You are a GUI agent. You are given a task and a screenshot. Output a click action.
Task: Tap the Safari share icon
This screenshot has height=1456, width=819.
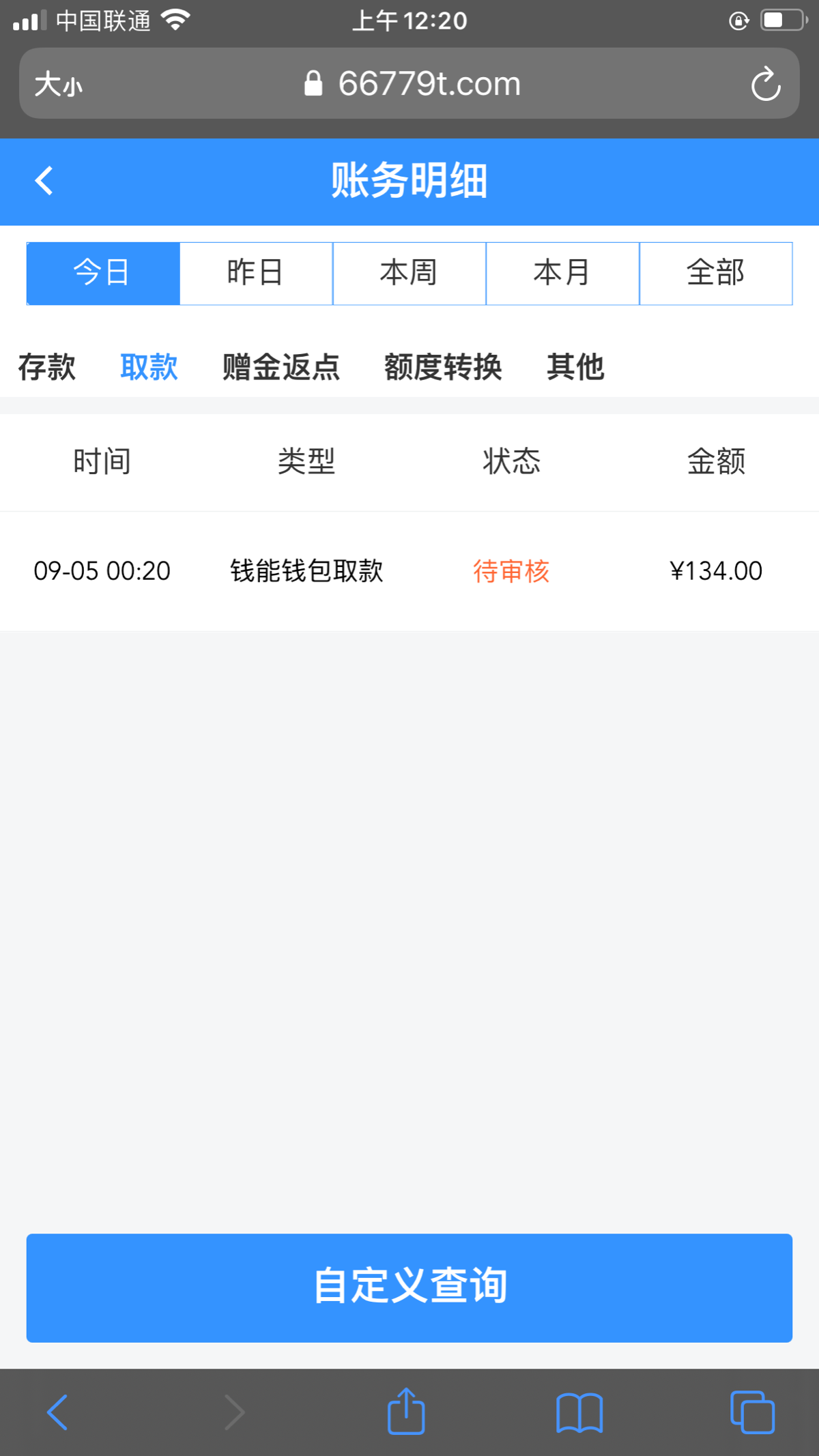coord(406,1410)
